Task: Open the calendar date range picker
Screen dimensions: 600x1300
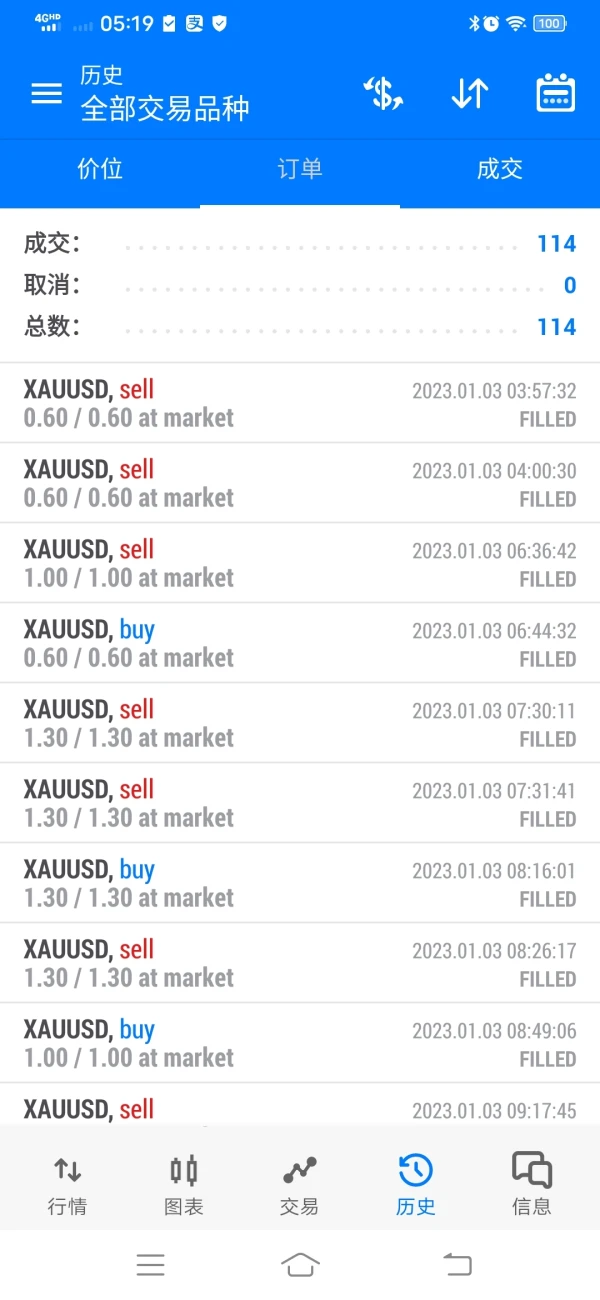Action: (555, 94)
